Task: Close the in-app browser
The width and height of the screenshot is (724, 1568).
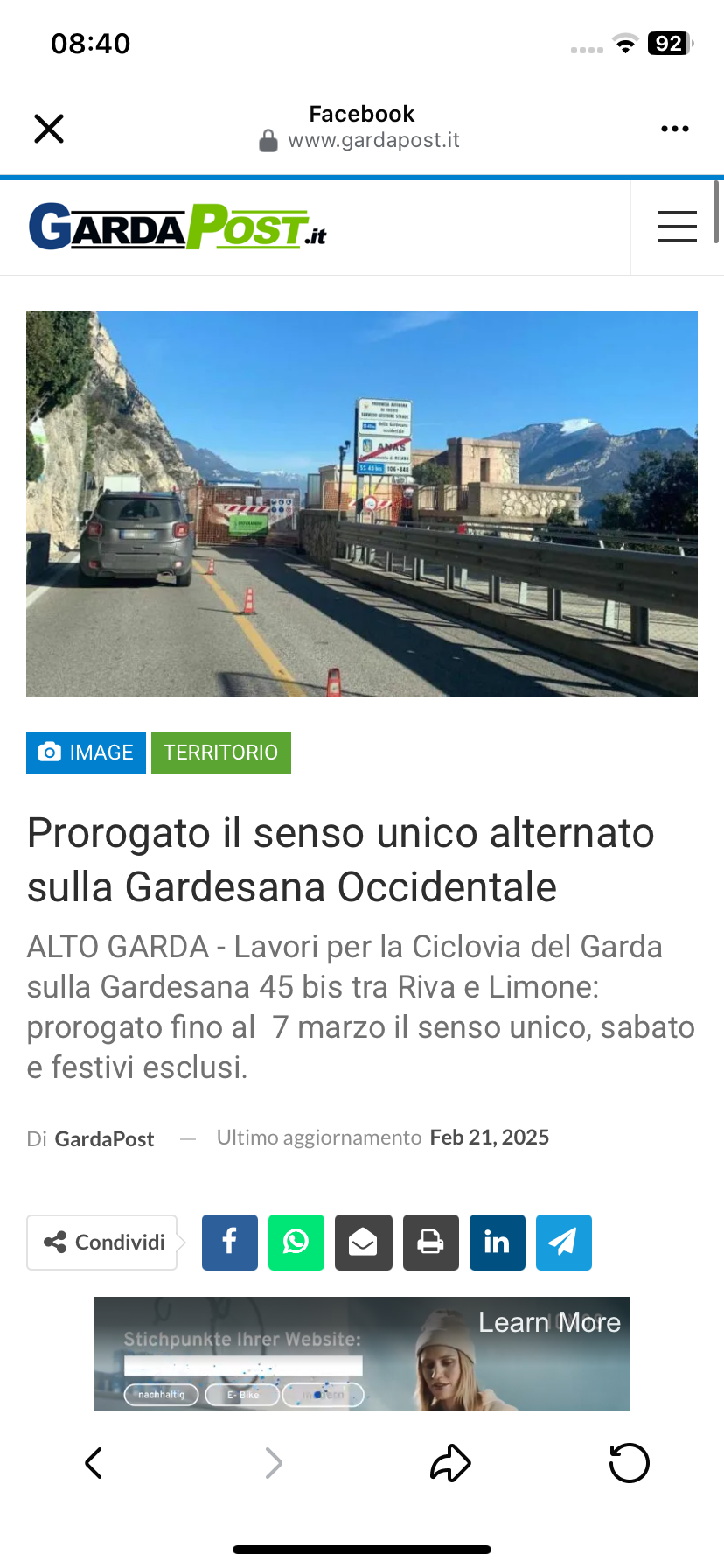Action: (49, 129)
